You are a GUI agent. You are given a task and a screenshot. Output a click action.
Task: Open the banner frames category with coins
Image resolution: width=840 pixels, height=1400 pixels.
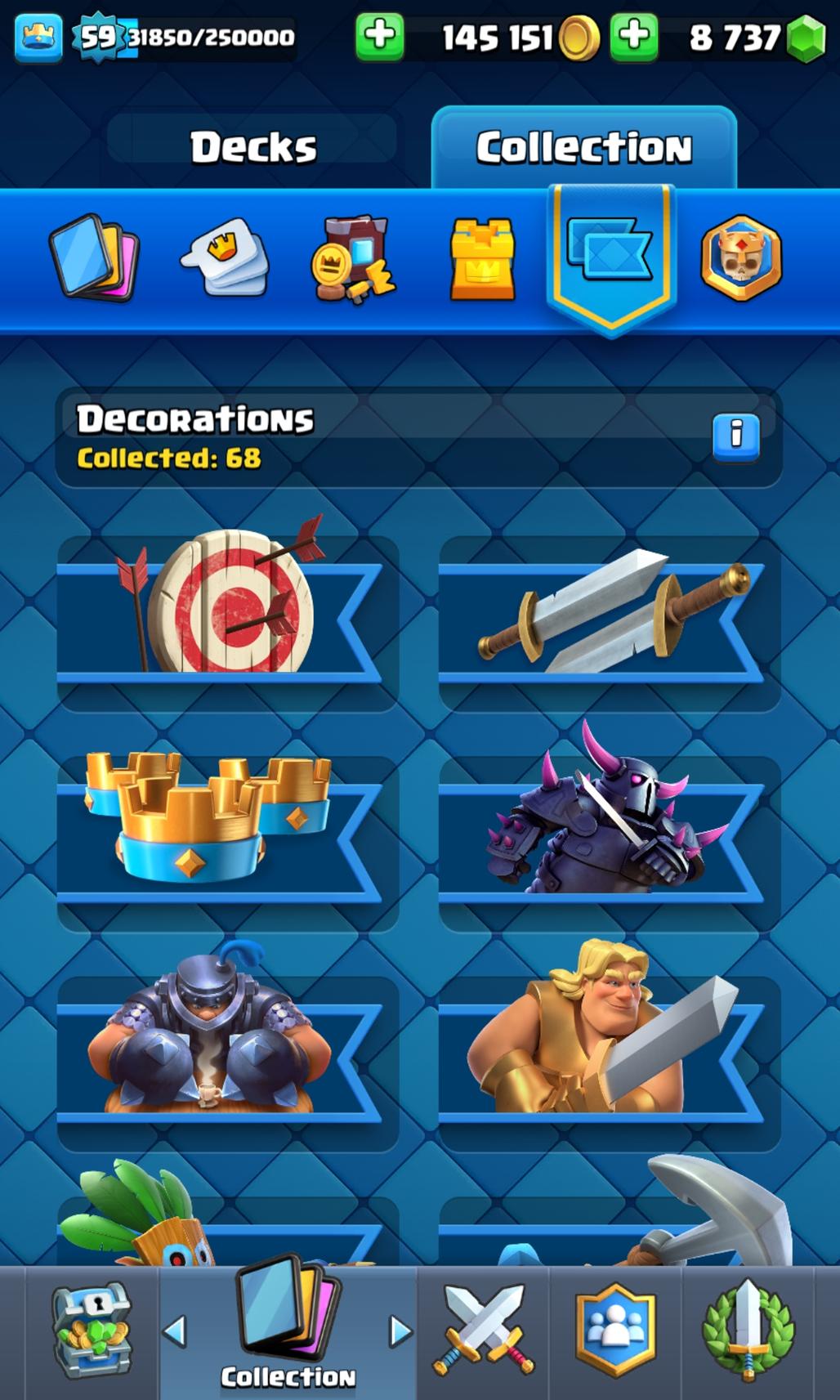coord(353,259)
